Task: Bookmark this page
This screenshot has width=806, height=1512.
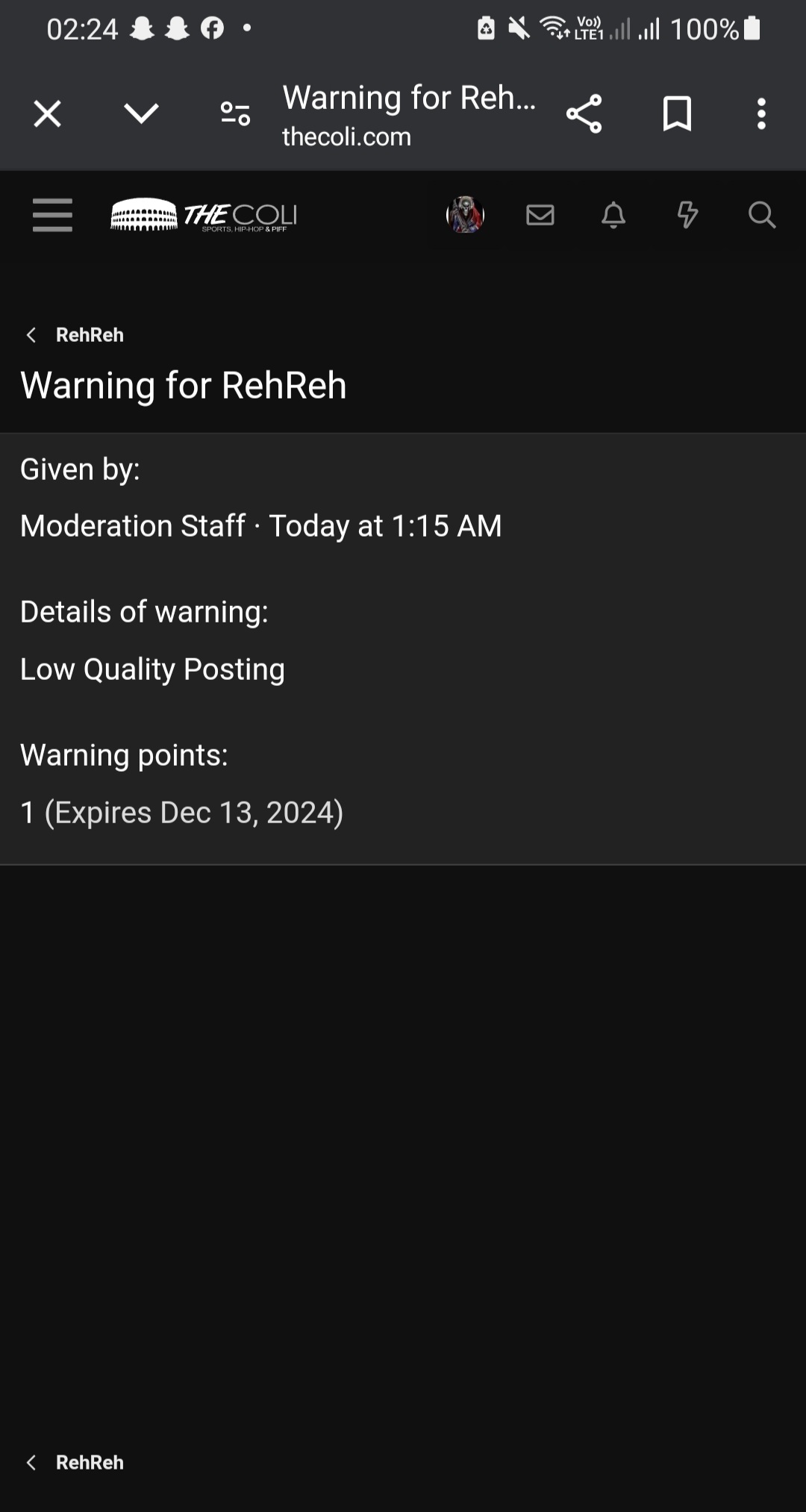Action: [x=677, y=114]
